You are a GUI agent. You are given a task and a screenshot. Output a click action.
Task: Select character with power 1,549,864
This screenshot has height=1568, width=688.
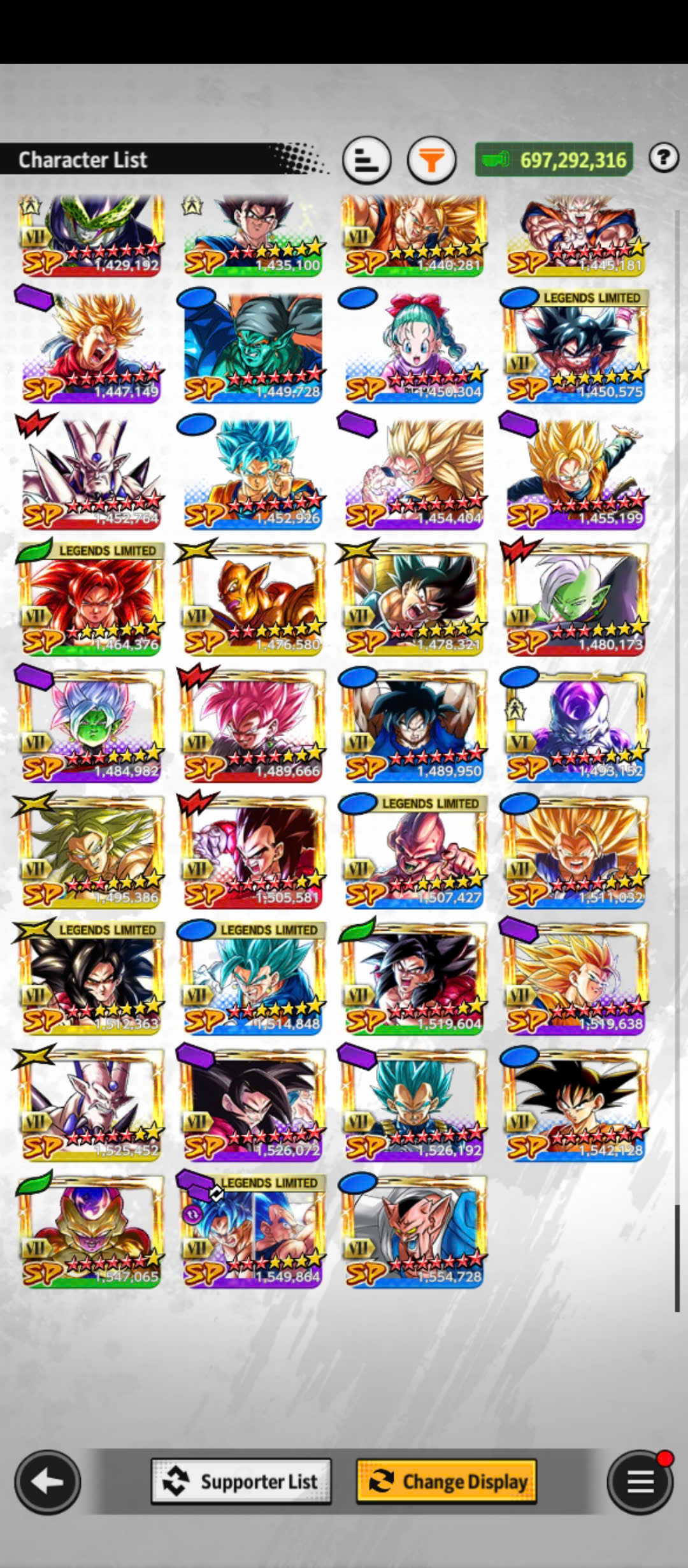pyautogui.click(x=253, y=1231)
